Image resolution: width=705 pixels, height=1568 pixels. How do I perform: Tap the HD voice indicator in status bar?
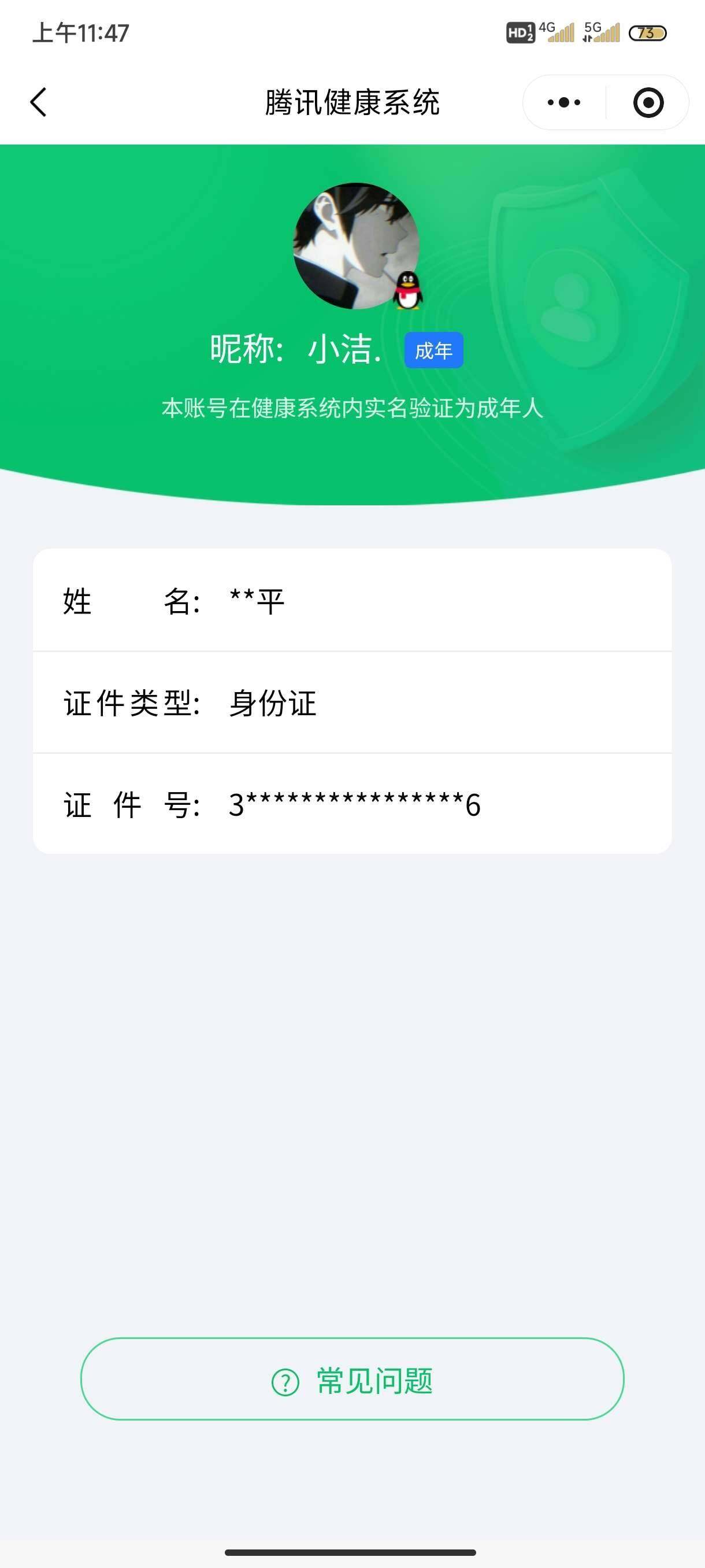click(x=521, y=34)
